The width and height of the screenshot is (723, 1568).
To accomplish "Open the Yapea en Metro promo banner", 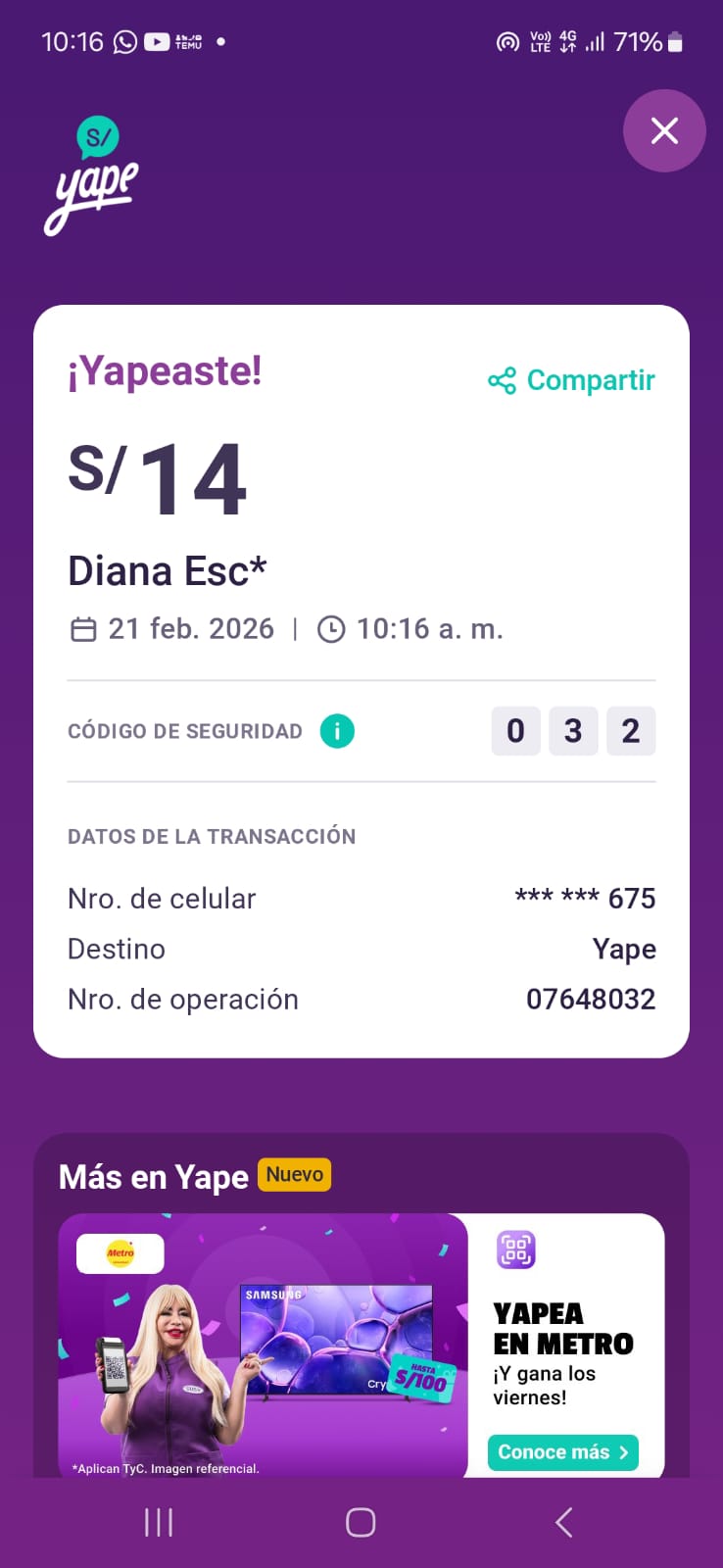I will [x=263, y=1345].
